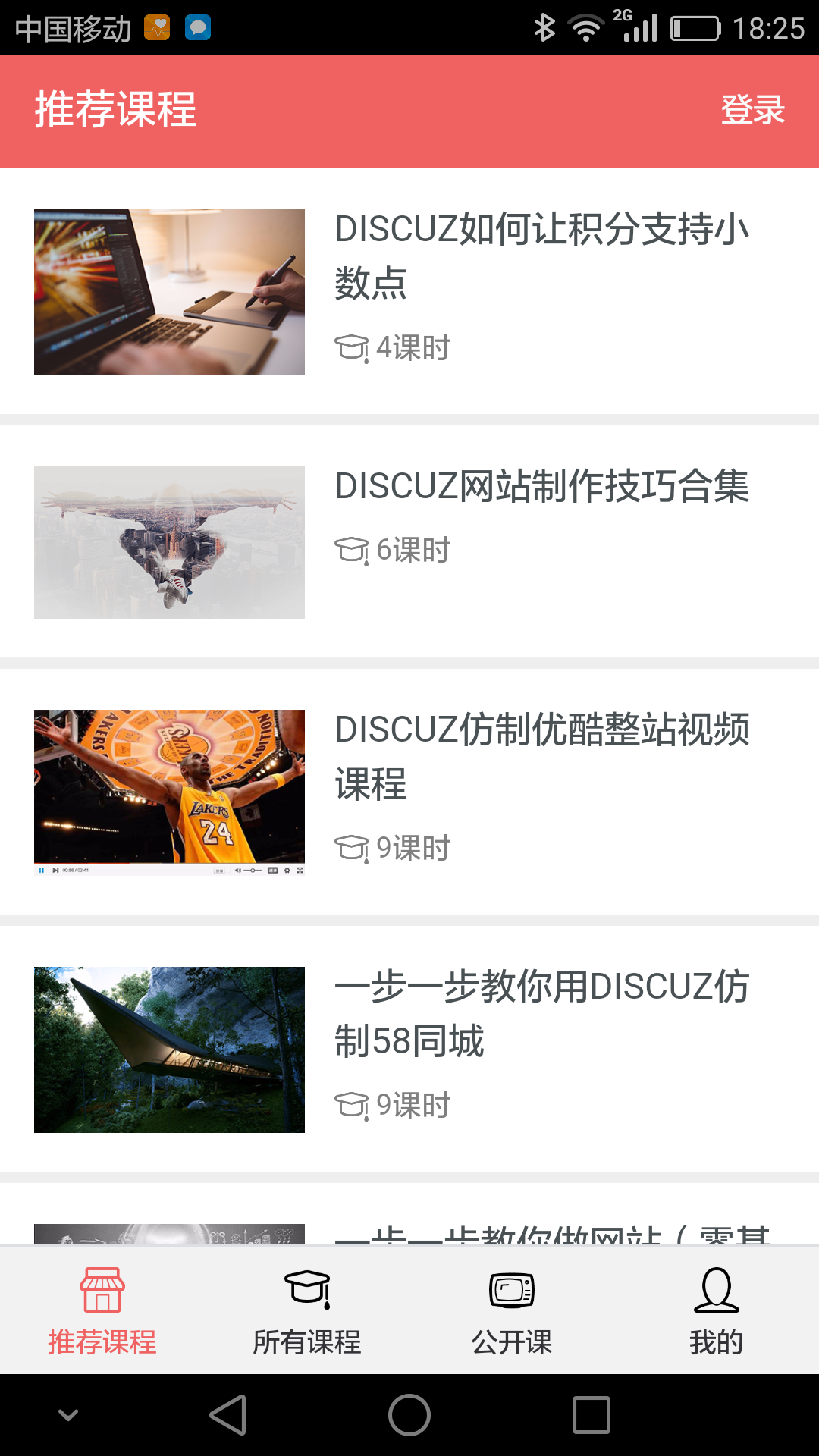
Task: Switch to the 公开课 tab
Action: coord(512,1310)
